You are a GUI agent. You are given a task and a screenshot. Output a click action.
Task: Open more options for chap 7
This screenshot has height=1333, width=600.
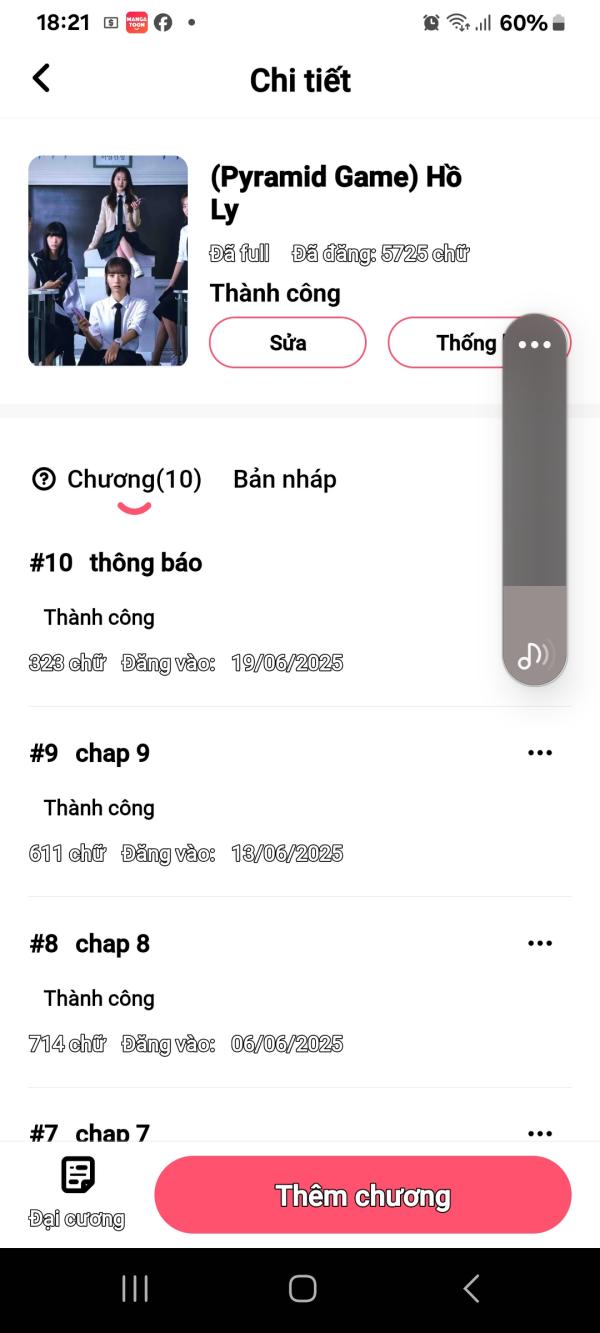540,1133
